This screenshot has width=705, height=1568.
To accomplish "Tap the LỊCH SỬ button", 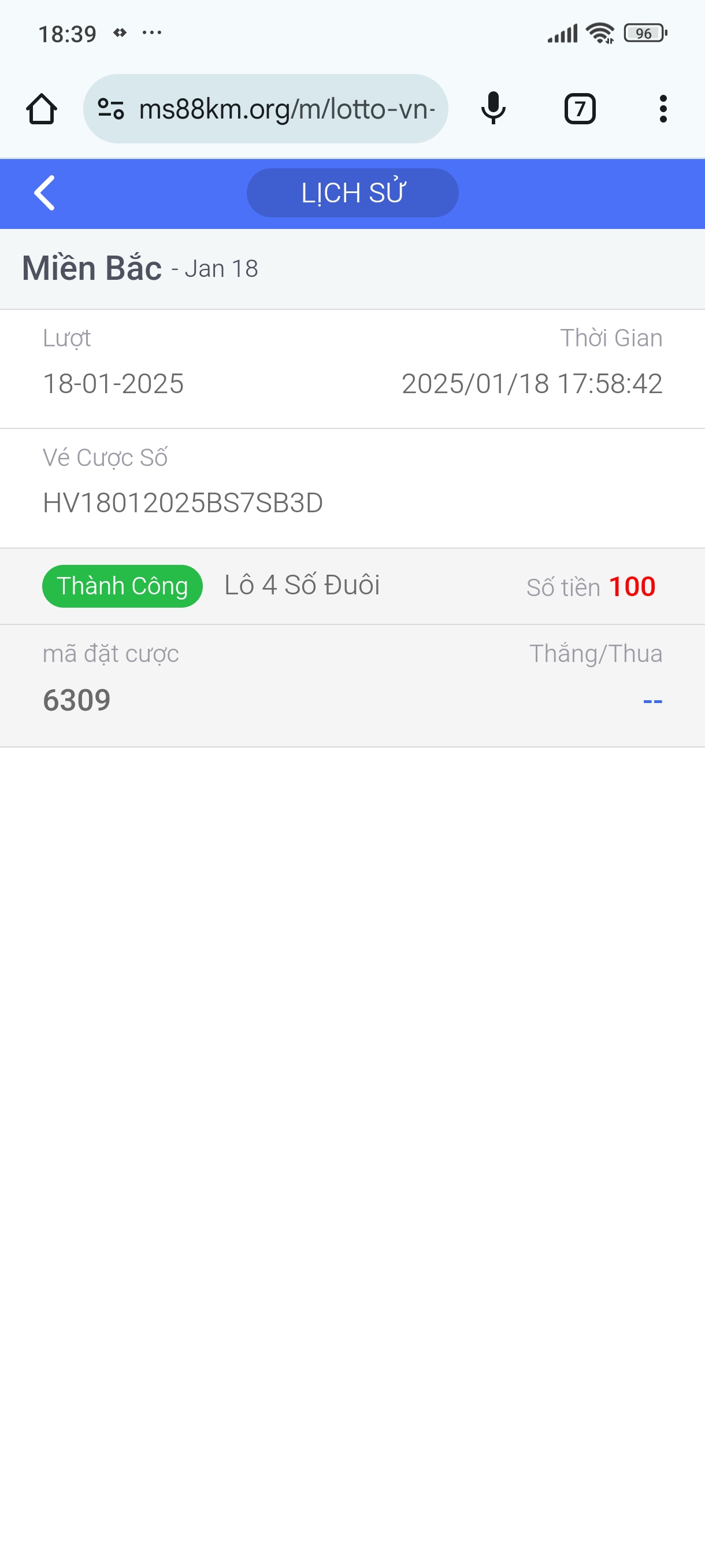I will 352,193.
